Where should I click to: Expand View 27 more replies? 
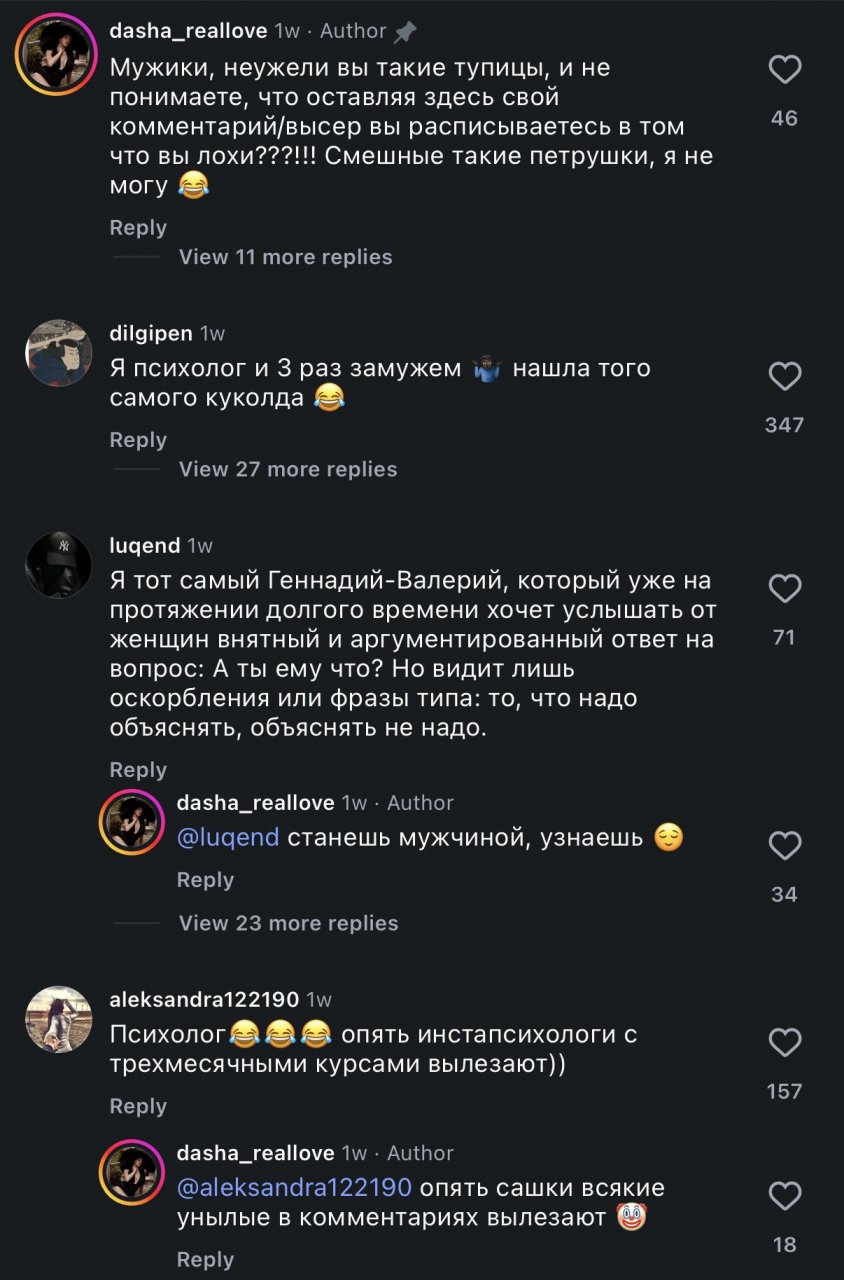[288, 469]
